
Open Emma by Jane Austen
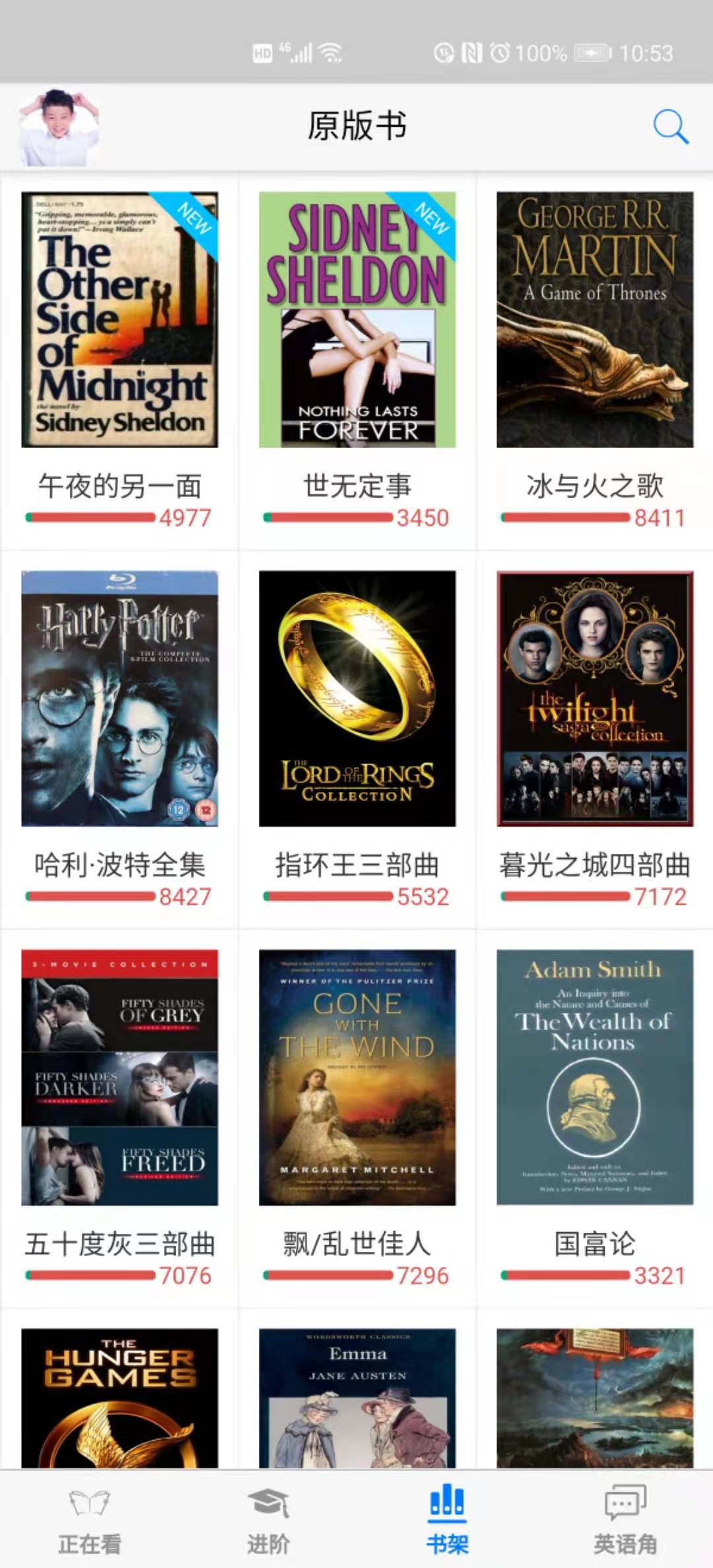point(357,1398)
